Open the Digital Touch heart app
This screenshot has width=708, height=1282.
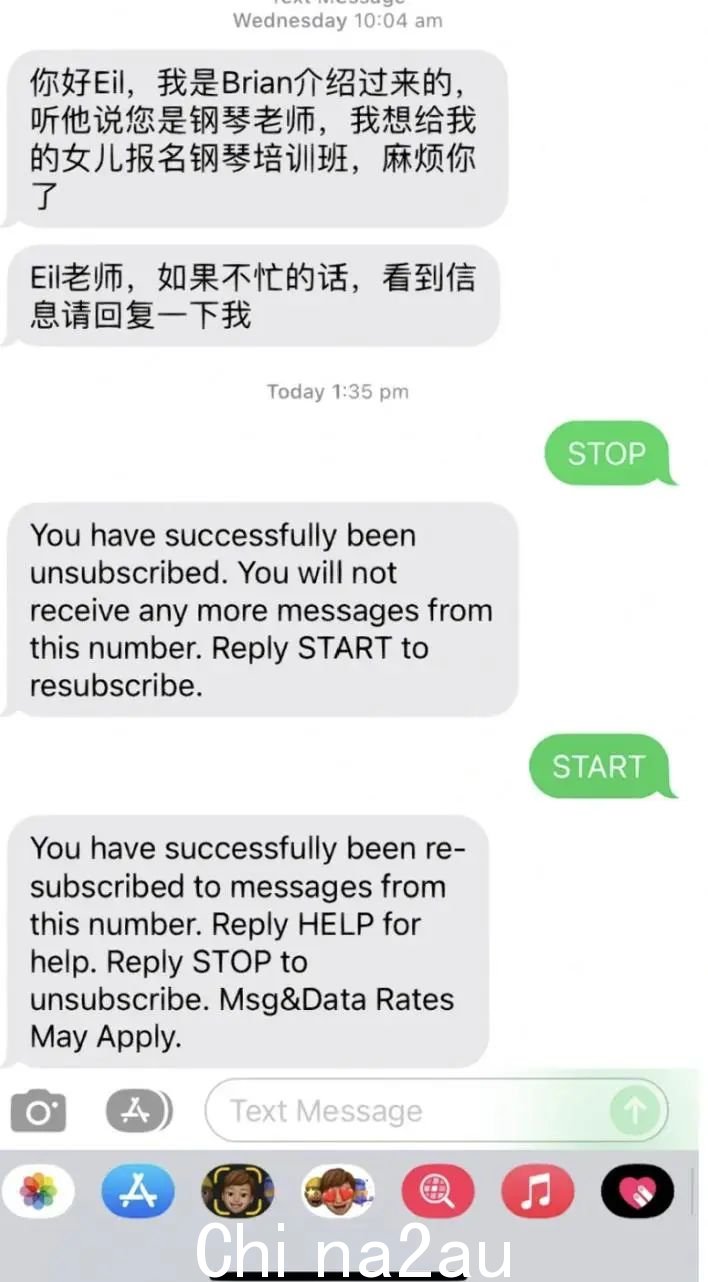click(x=637, y=1191)
